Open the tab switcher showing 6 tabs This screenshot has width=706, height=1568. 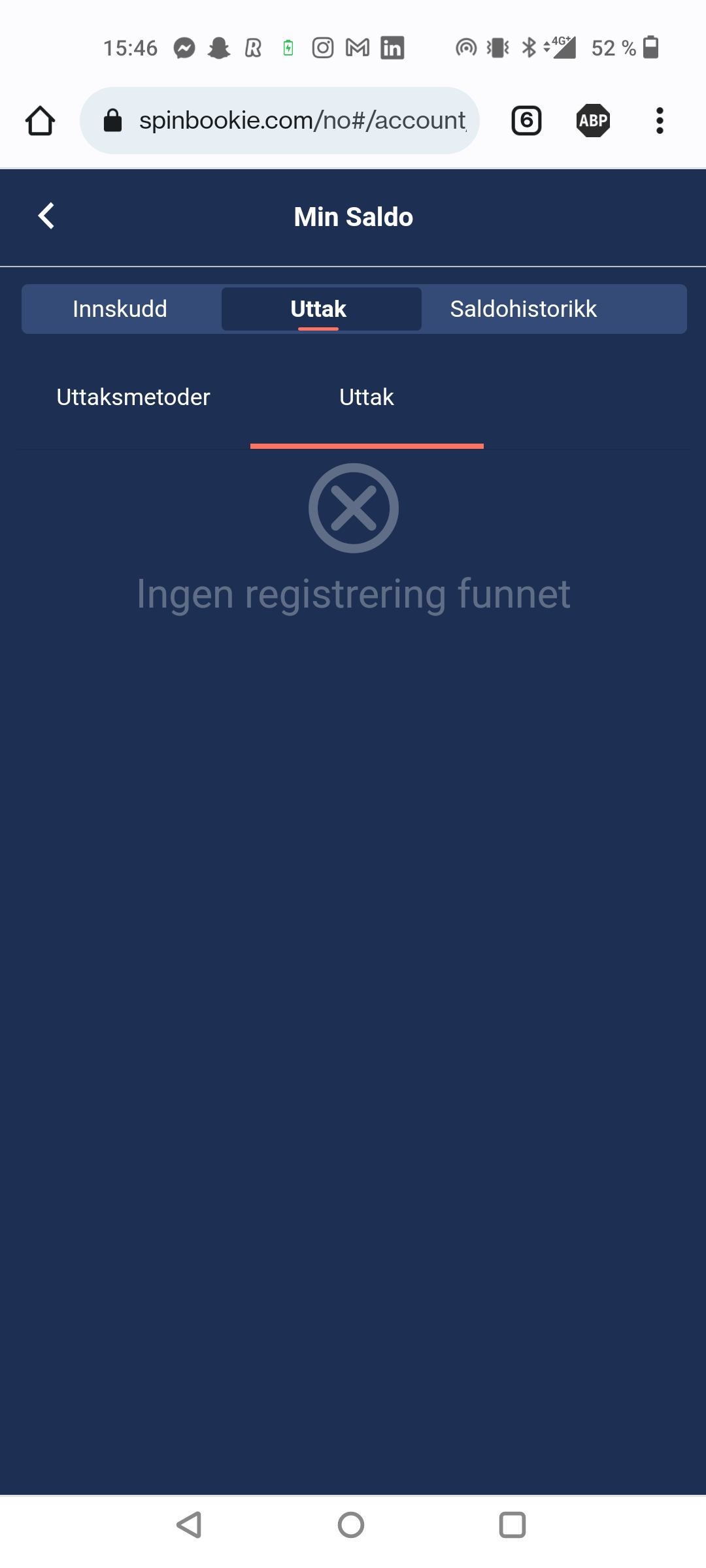[525, 120]
